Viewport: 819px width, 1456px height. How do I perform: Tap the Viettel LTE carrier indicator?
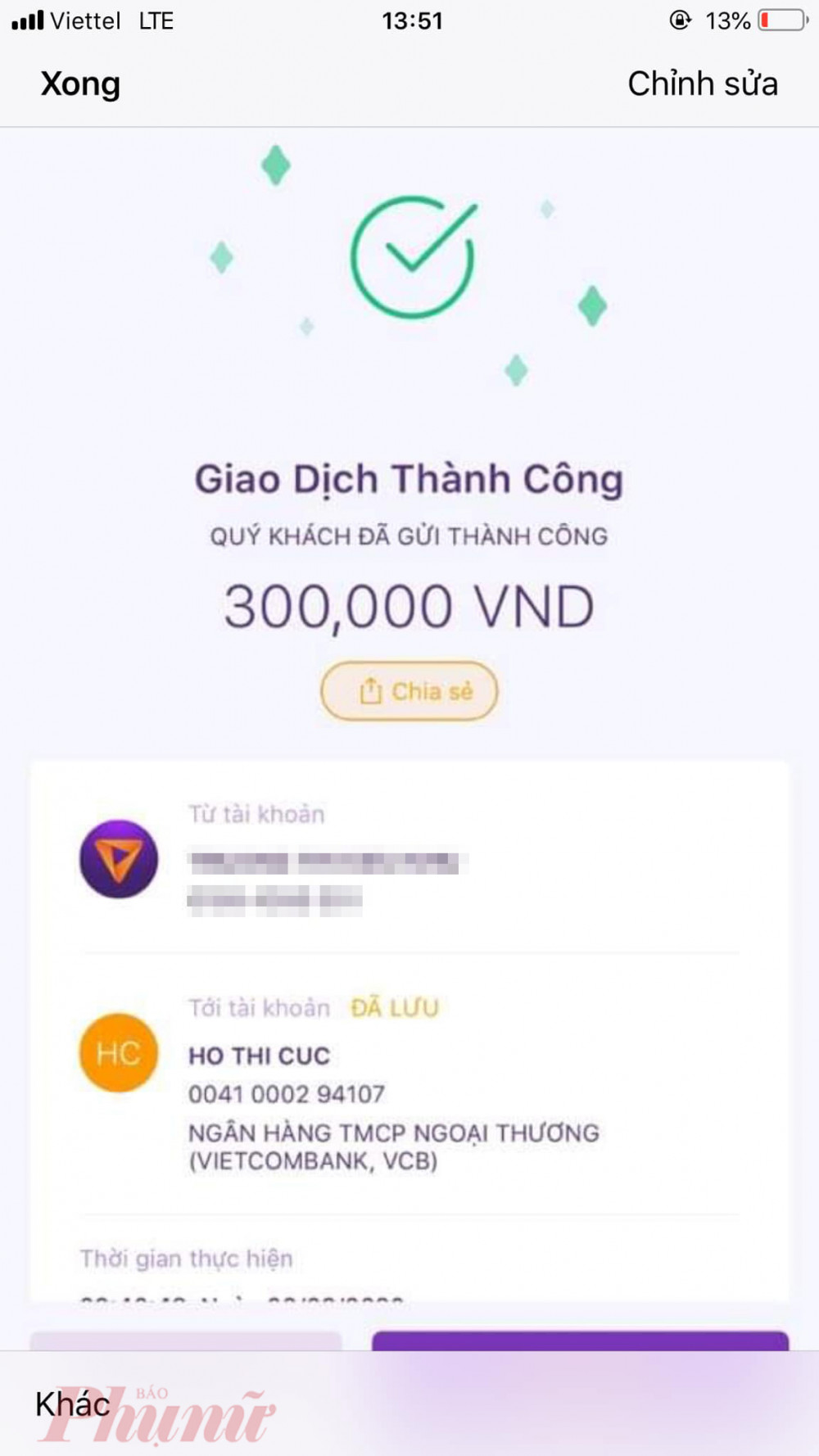coord(111,20)
